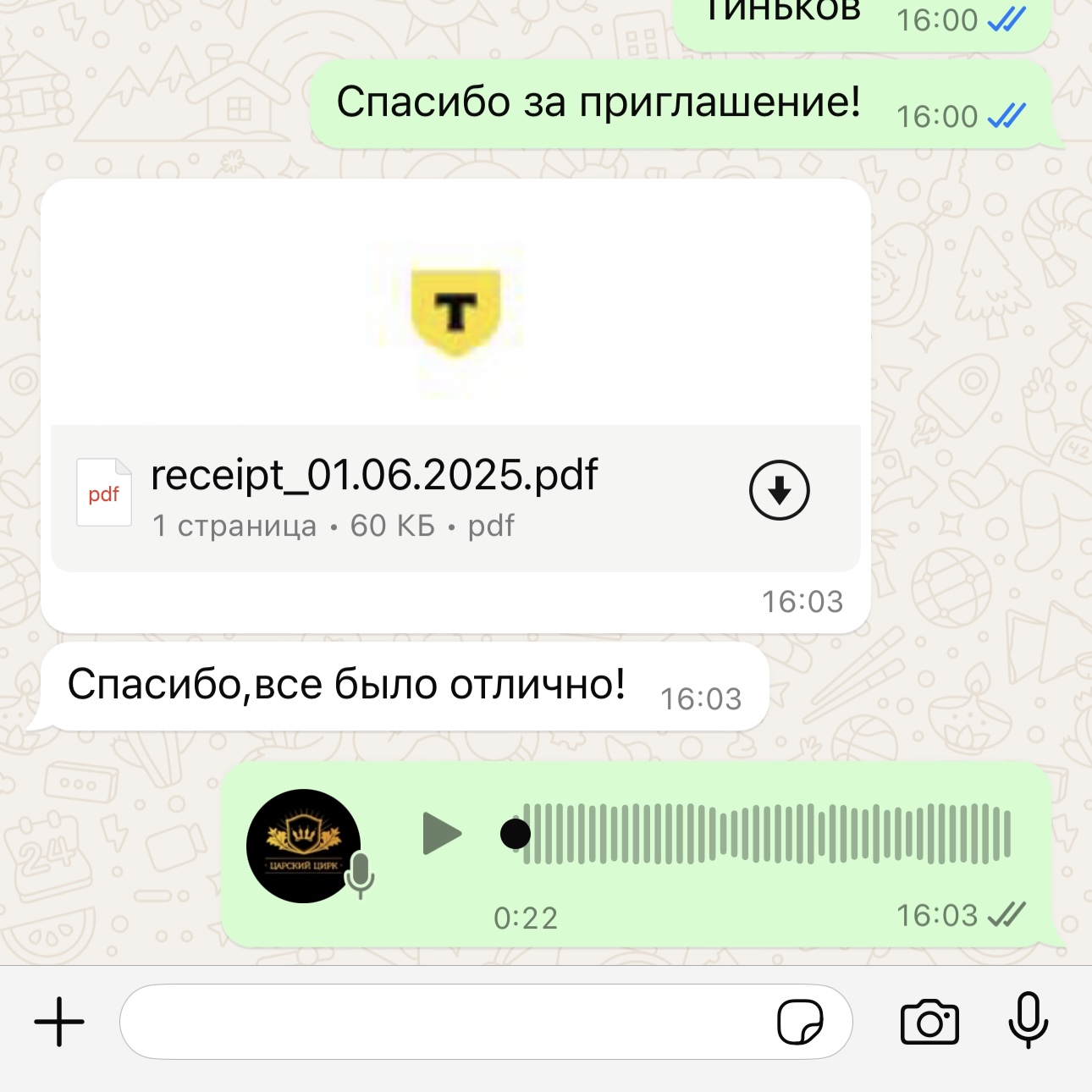Screen dimensions: 1092x1092
Task: Open the sticker picker
Action: [x=800, y=1022]
